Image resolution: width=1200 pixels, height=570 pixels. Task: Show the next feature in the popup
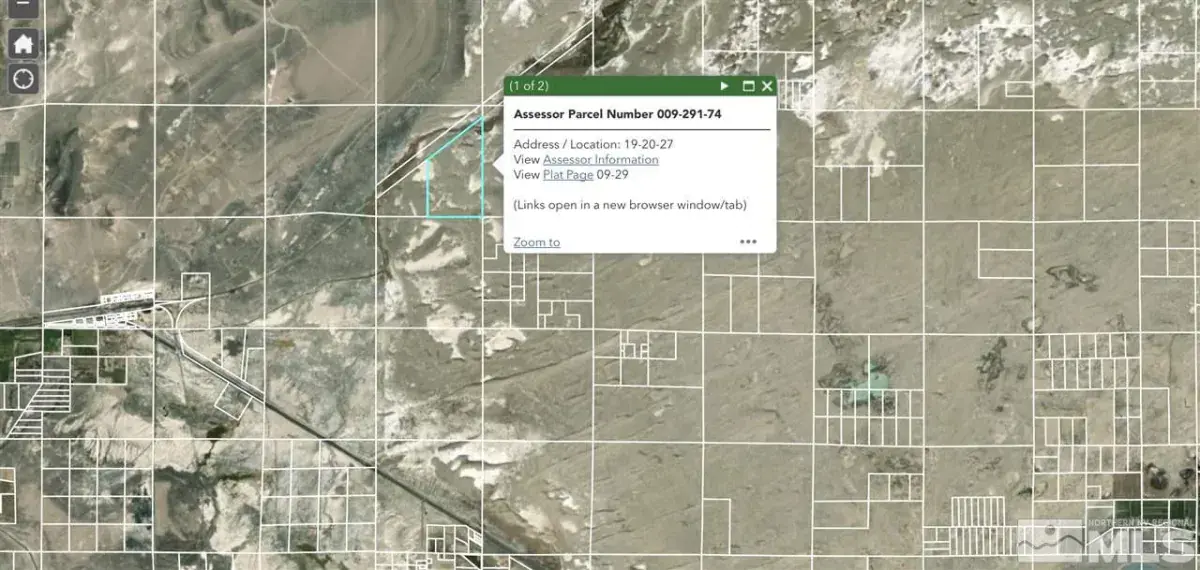[x=725, y=86]
